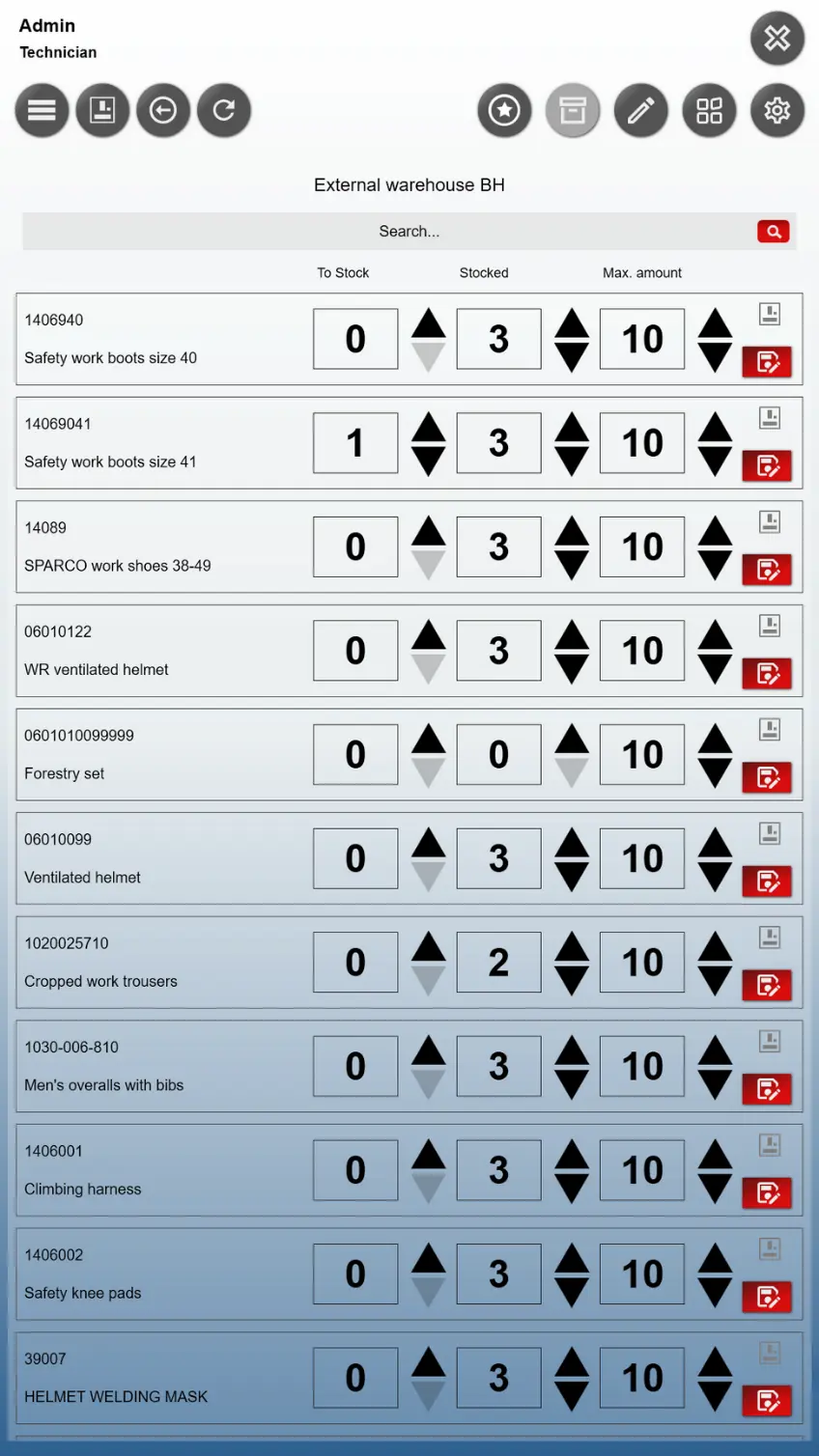Image resolution: width=819 pixels, height=1456 pixels.
Task: Tap the Search field
Action: 409,232
